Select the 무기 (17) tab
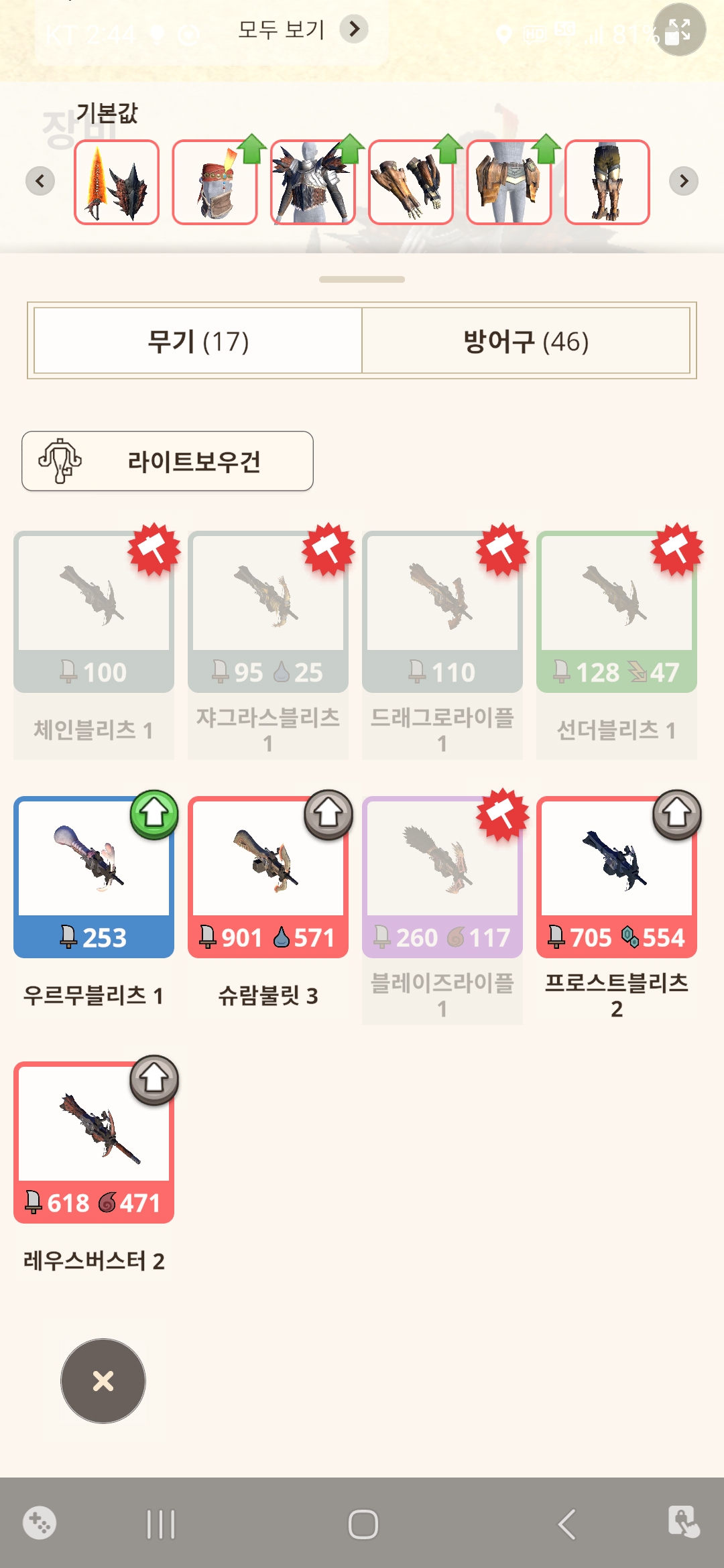Screen dimensions: 724x1568 point(198,341)
